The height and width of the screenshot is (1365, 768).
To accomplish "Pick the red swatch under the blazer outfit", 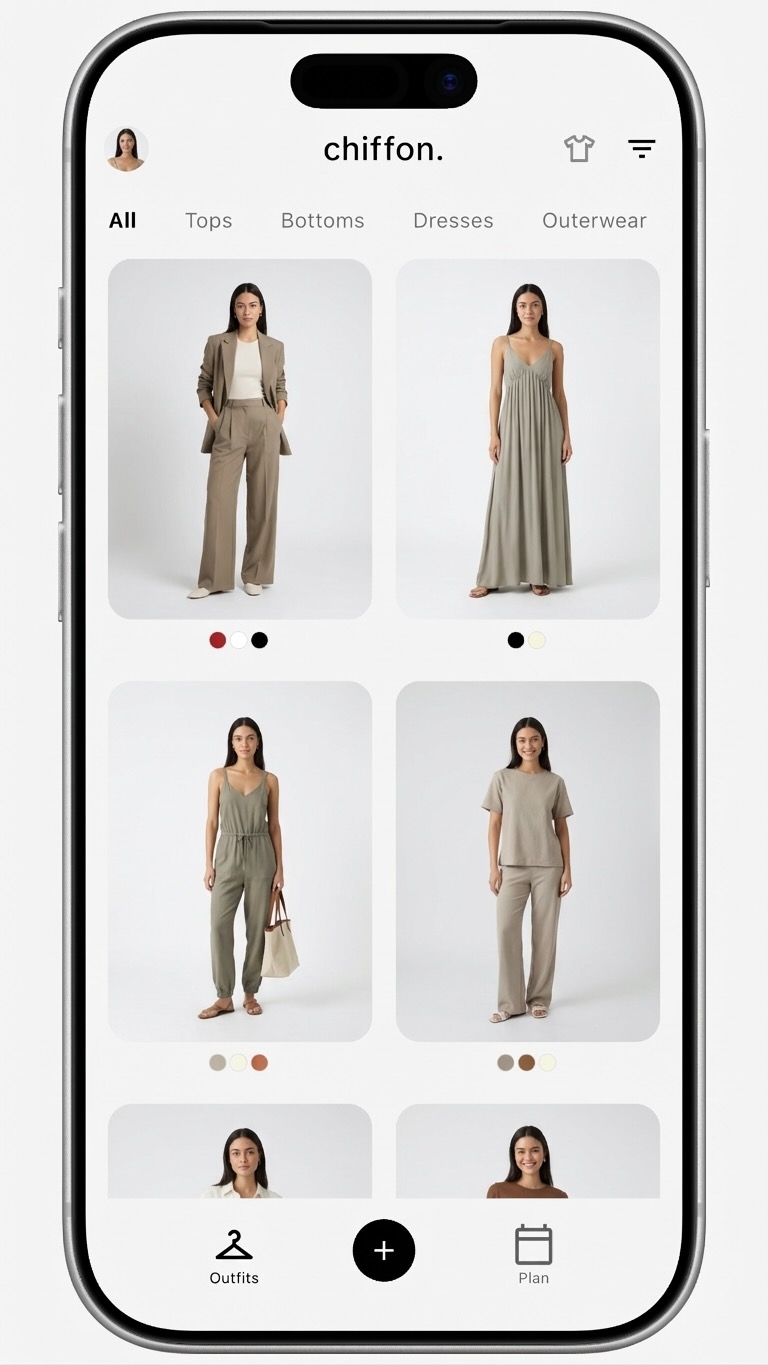I will click(x=217, y=640).
